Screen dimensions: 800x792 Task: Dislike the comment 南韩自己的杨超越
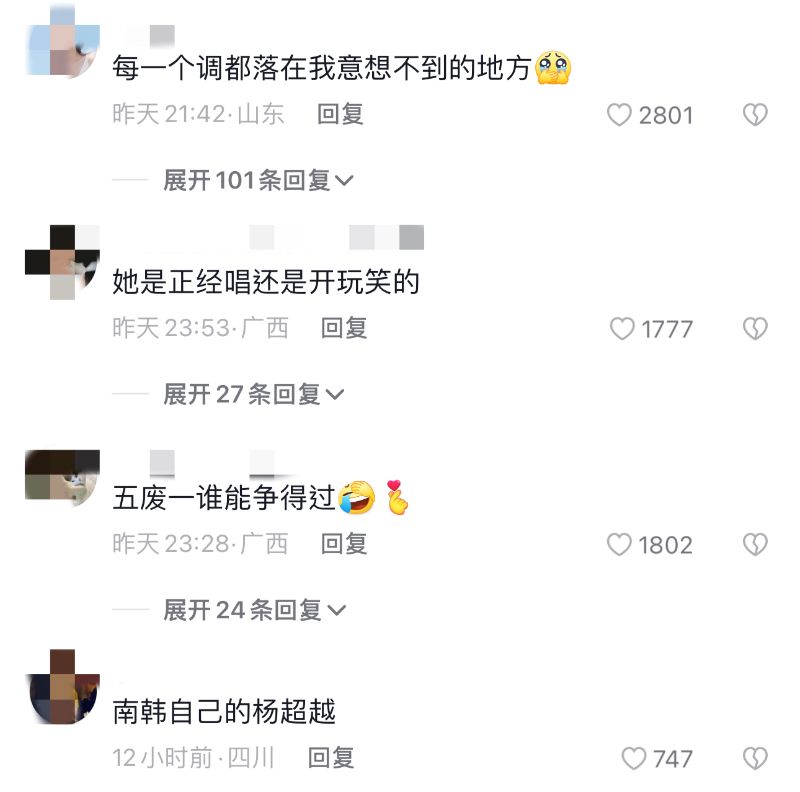pyautogui.click(x=755, y=759)
